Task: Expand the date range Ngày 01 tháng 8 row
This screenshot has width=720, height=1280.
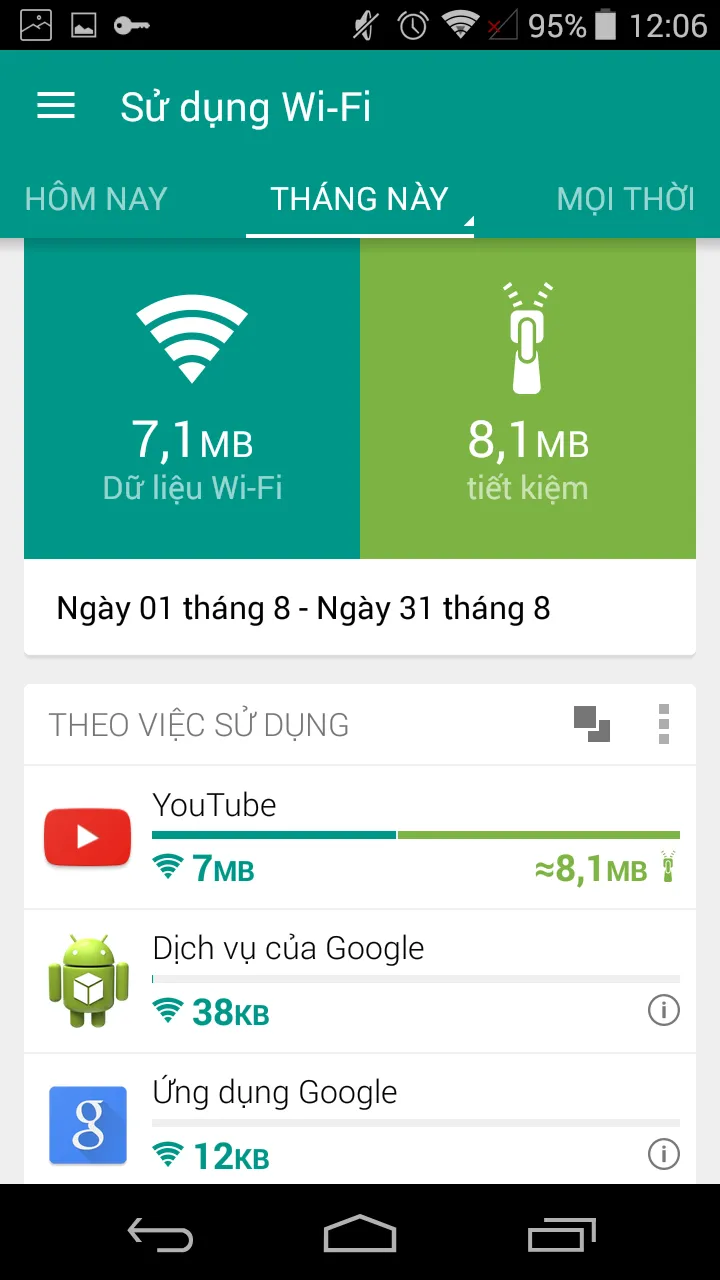Action: pos(360,607)
